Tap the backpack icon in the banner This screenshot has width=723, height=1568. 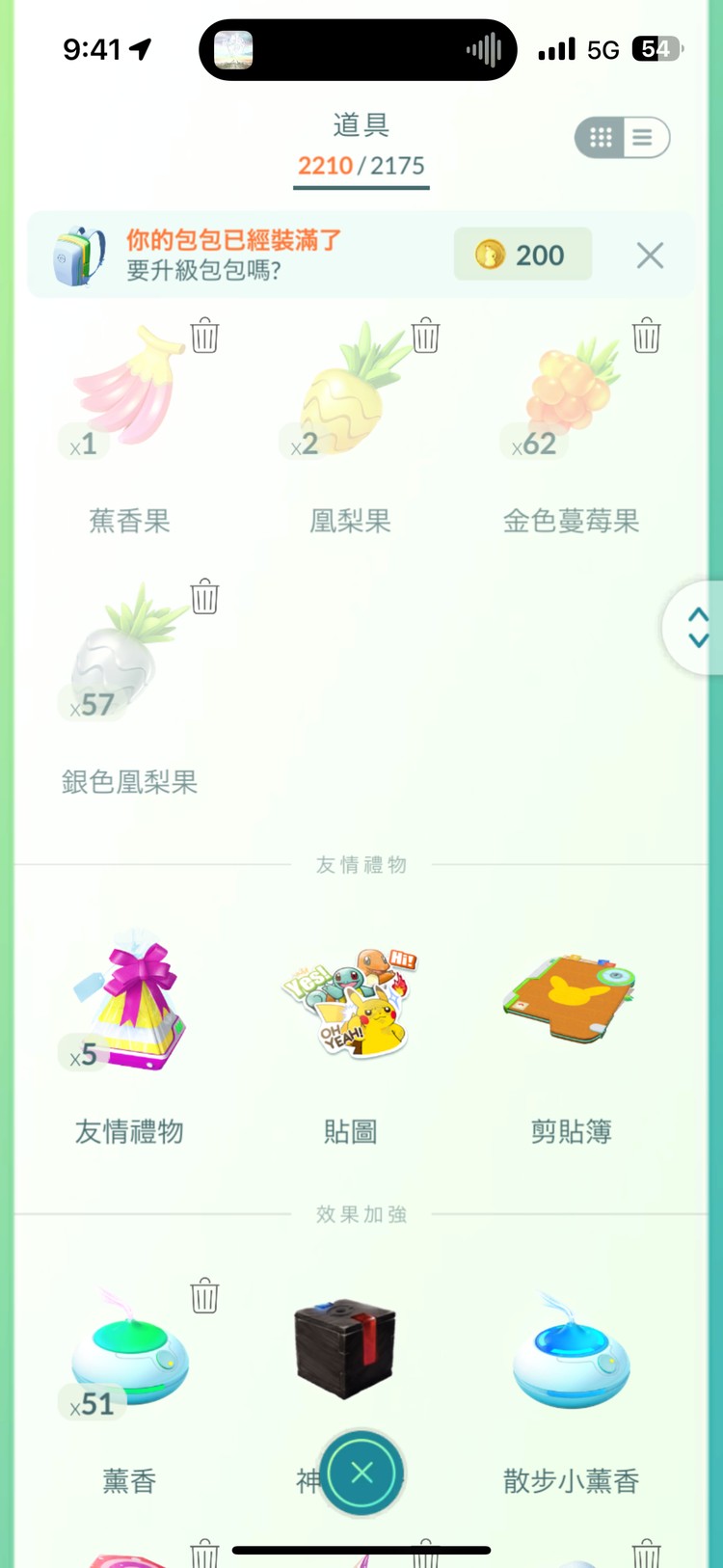(x=78, y=256)
